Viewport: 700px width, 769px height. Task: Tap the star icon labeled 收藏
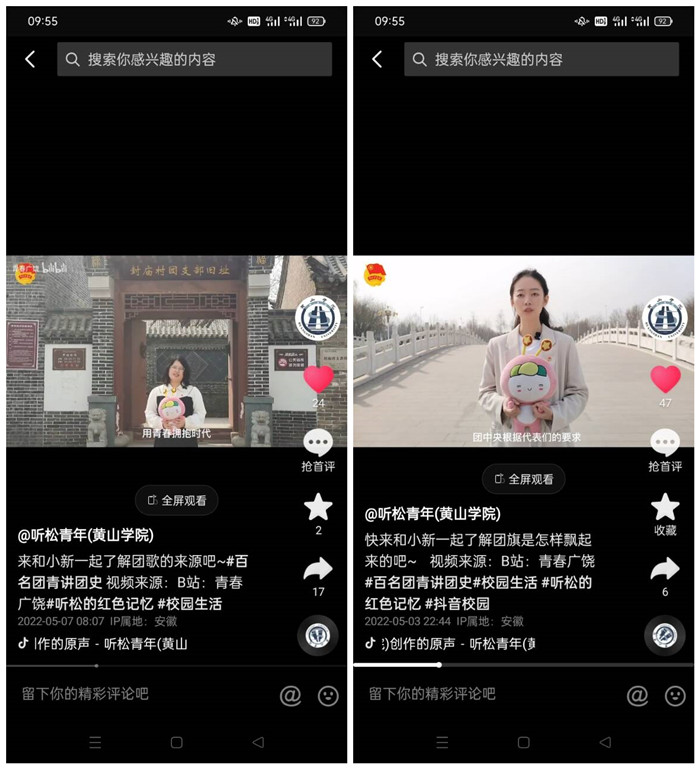click(665, 507)
